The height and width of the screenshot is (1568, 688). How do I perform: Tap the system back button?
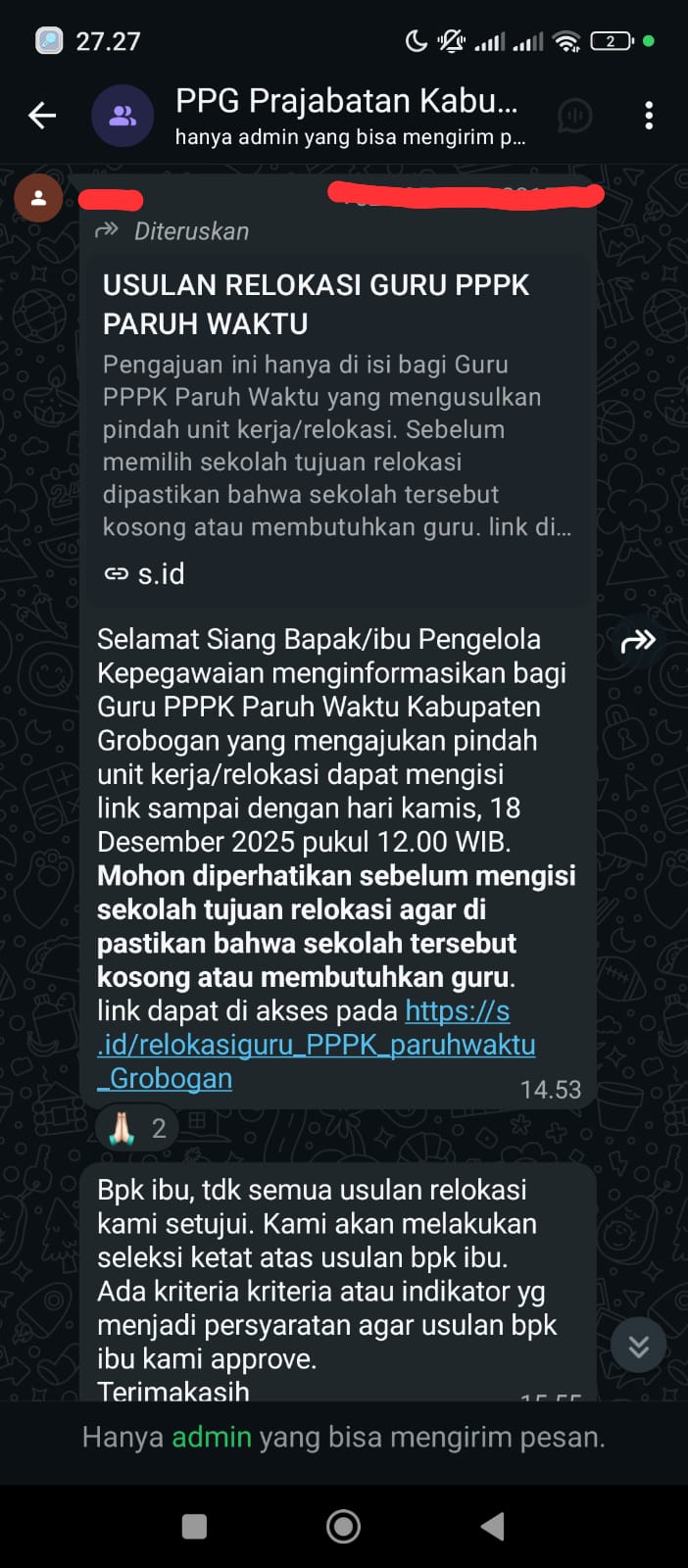tap(493, 1526)
